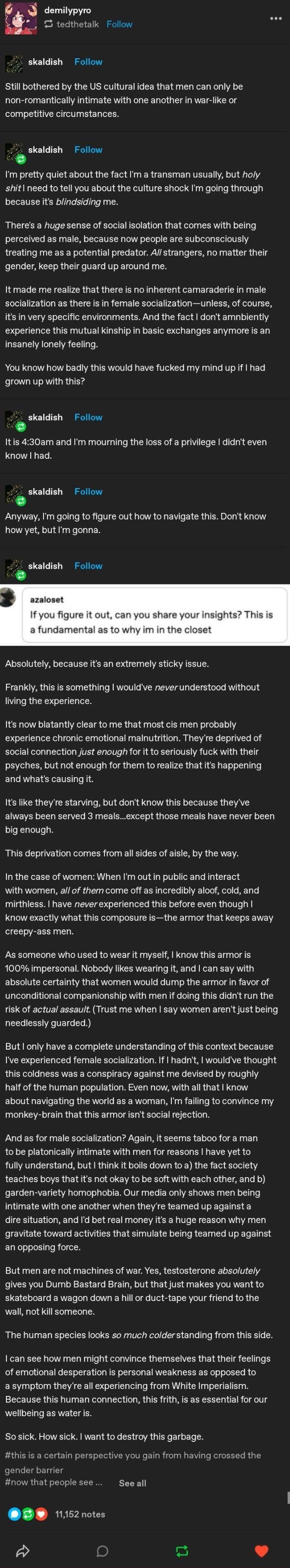Viewport: 290px width, 1568px height.
Task: Reply to this post
Action: tap(103, 1551)
